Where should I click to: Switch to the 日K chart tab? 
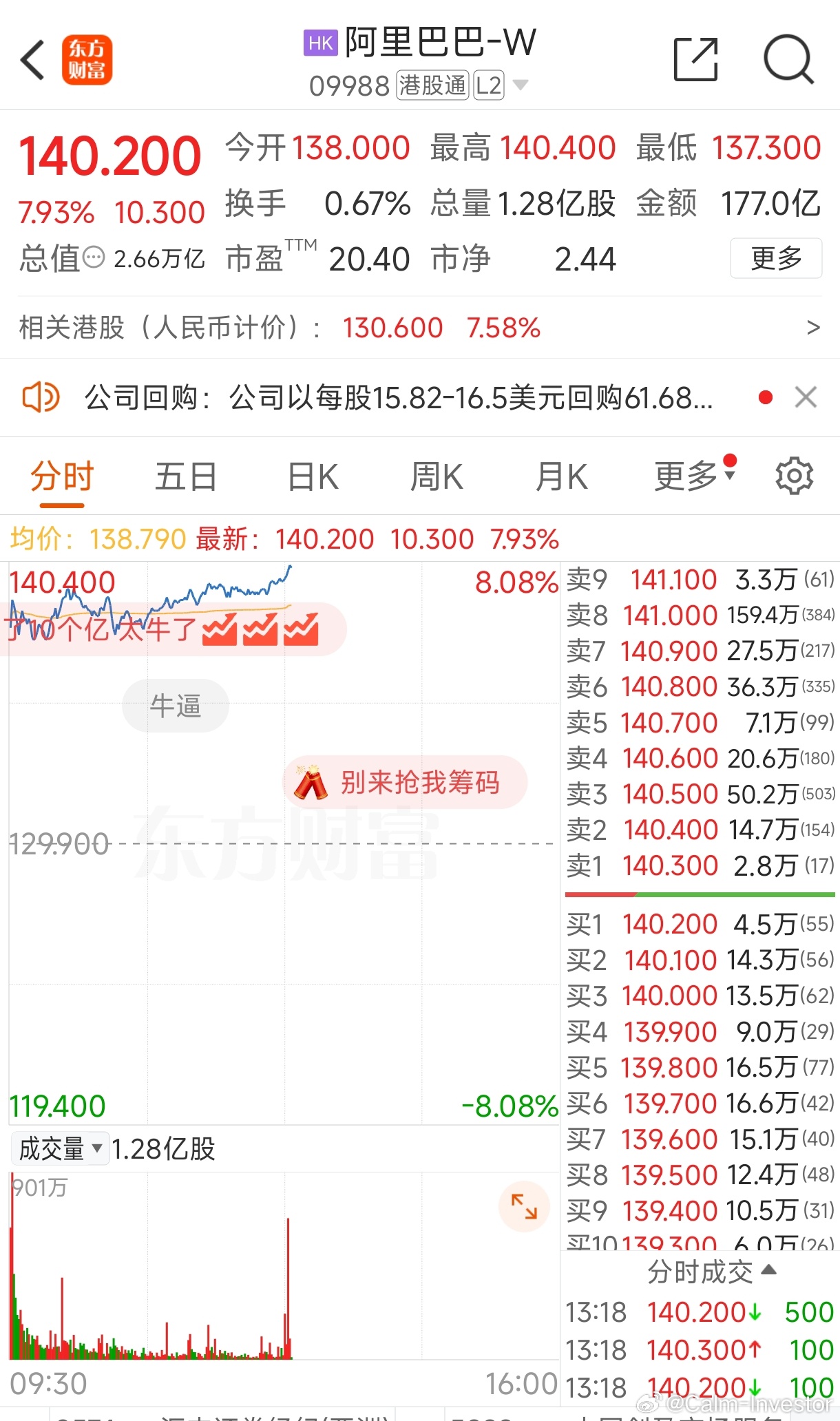313,476
